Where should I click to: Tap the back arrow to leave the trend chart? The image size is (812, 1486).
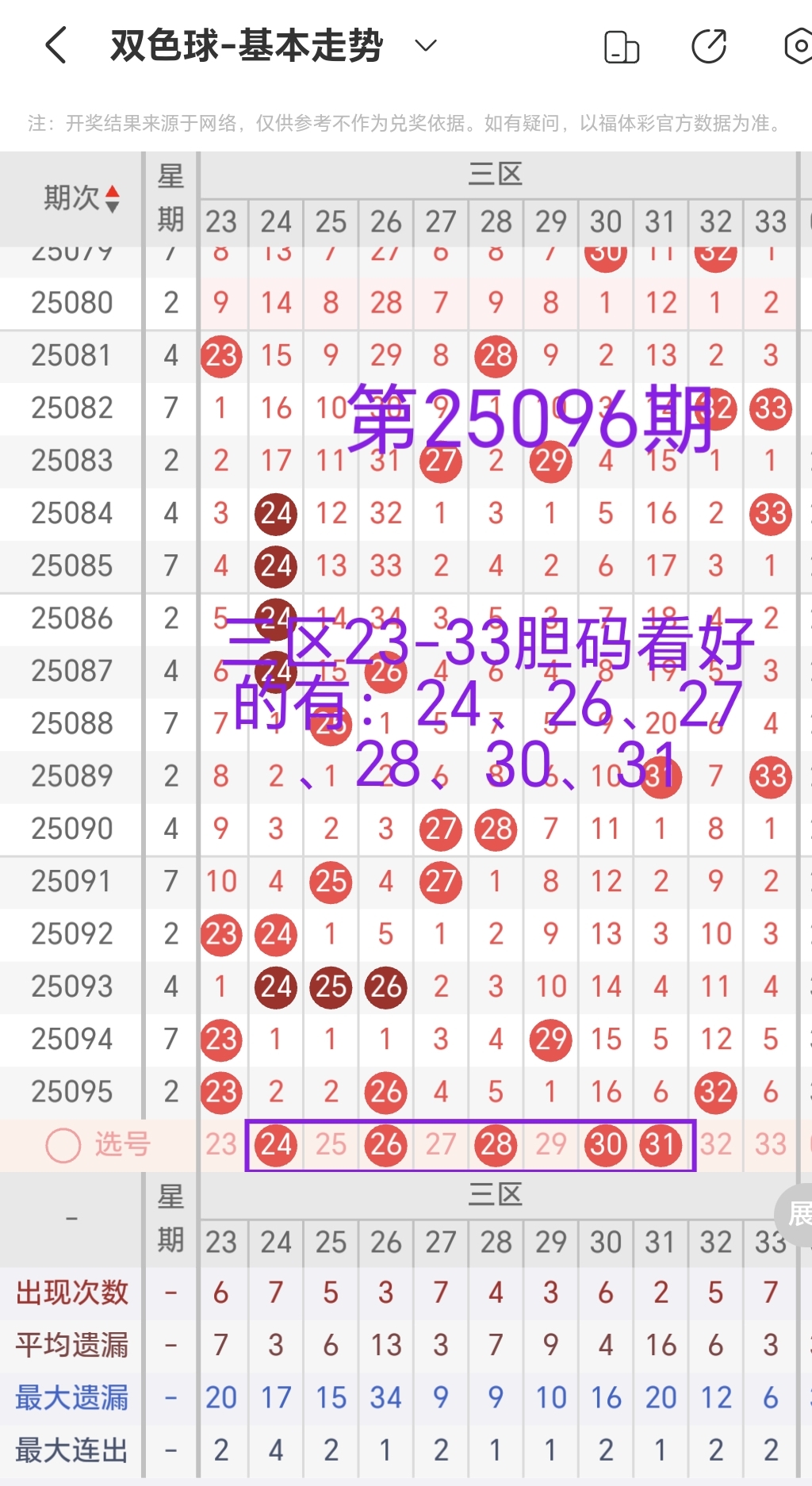[x=54, y=45]
